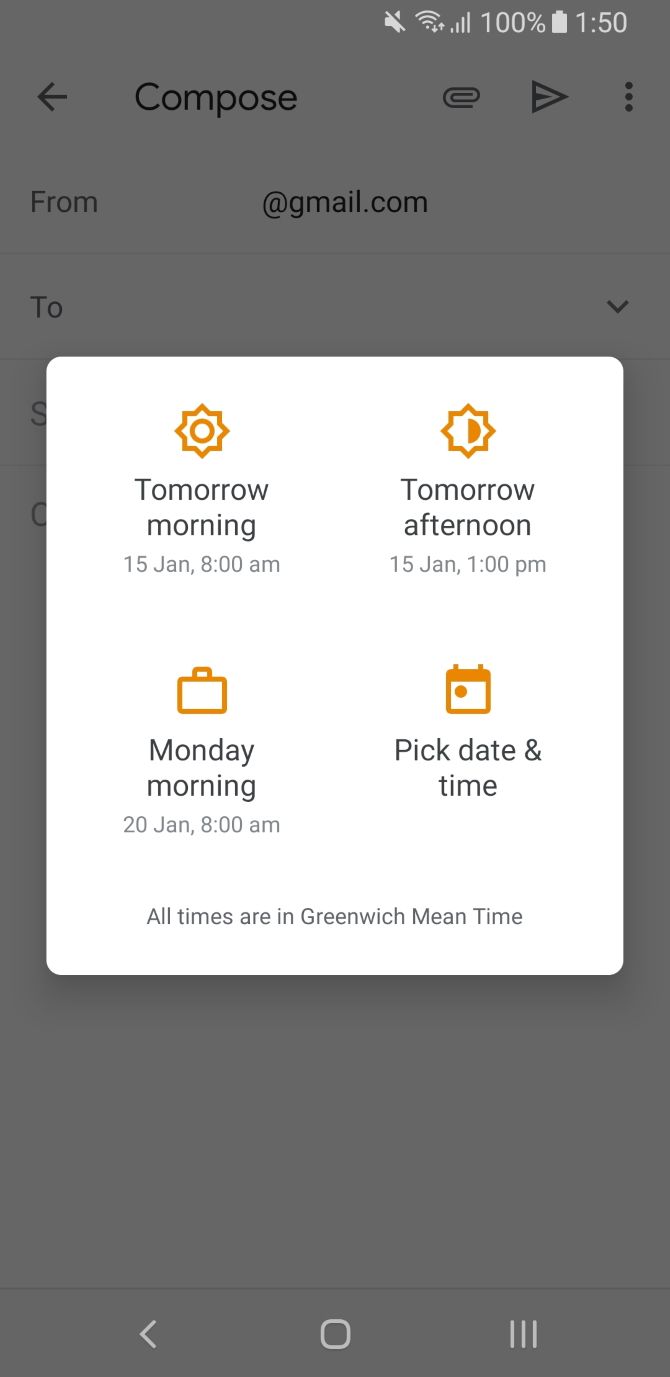Choose Tomorrow afternoon 1:00 pm option
The height and width of the screenshot is (1377, 670).
pyautogui.click(x=467, y=489)
